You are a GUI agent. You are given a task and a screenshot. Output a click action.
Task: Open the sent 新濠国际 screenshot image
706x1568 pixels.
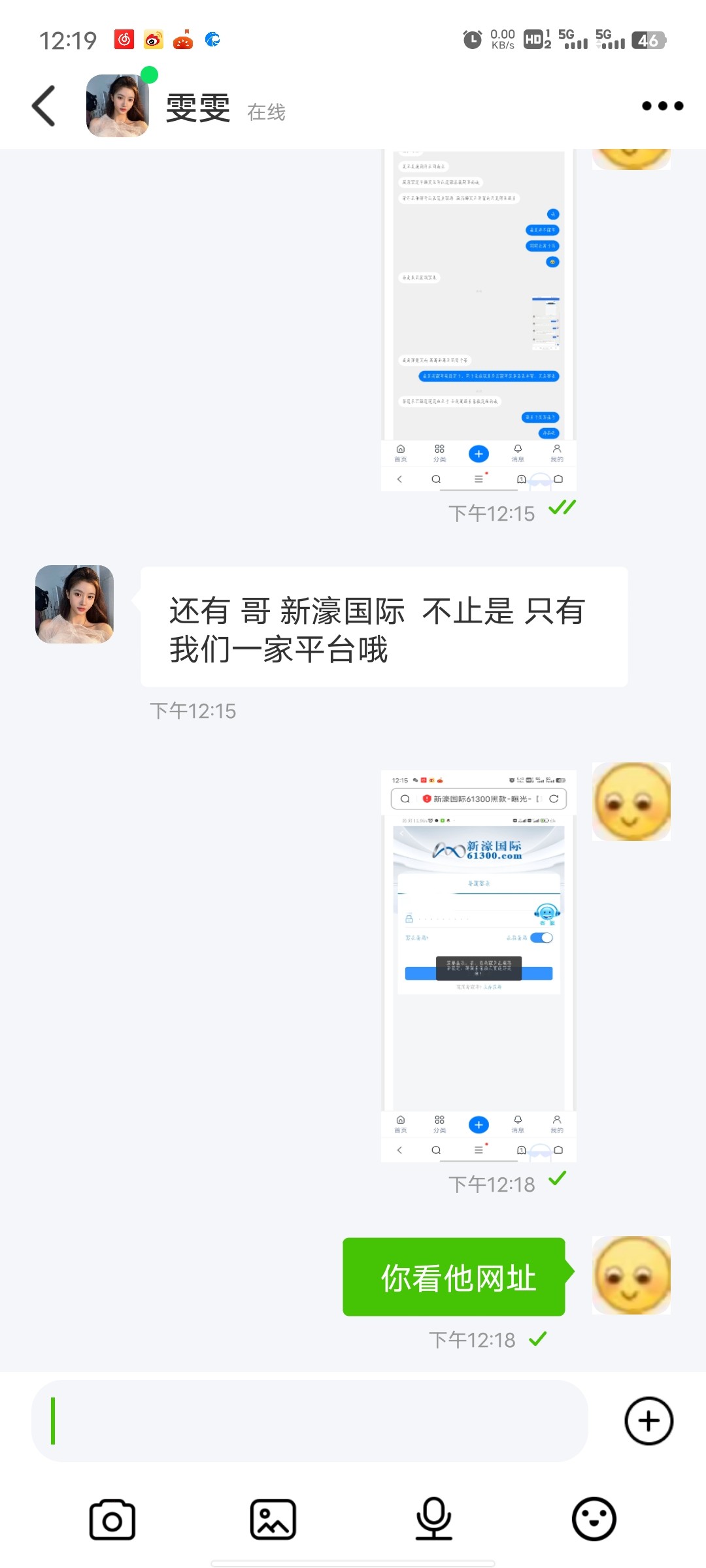(x=479, y=966)
